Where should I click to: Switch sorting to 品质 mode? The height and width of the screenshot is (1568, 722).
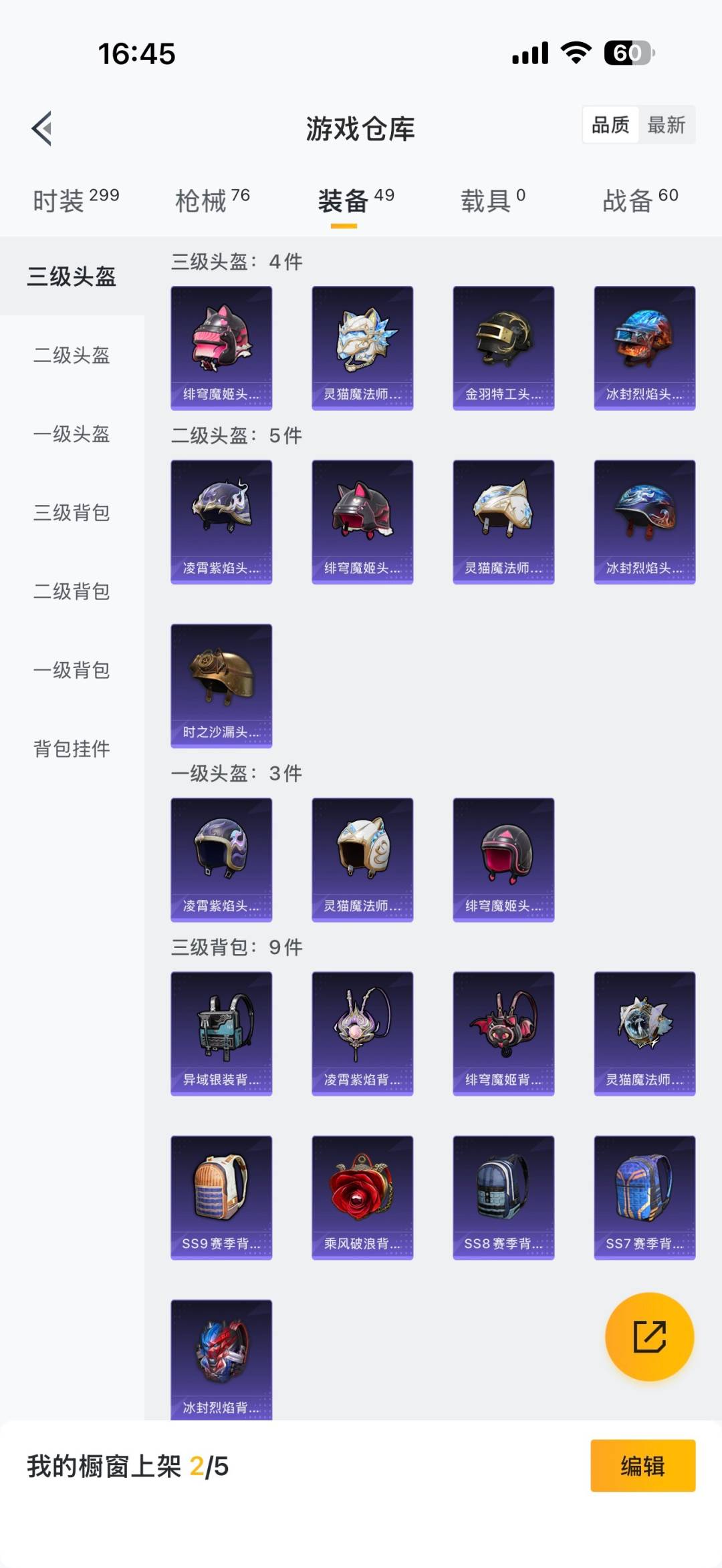point(610,125)
